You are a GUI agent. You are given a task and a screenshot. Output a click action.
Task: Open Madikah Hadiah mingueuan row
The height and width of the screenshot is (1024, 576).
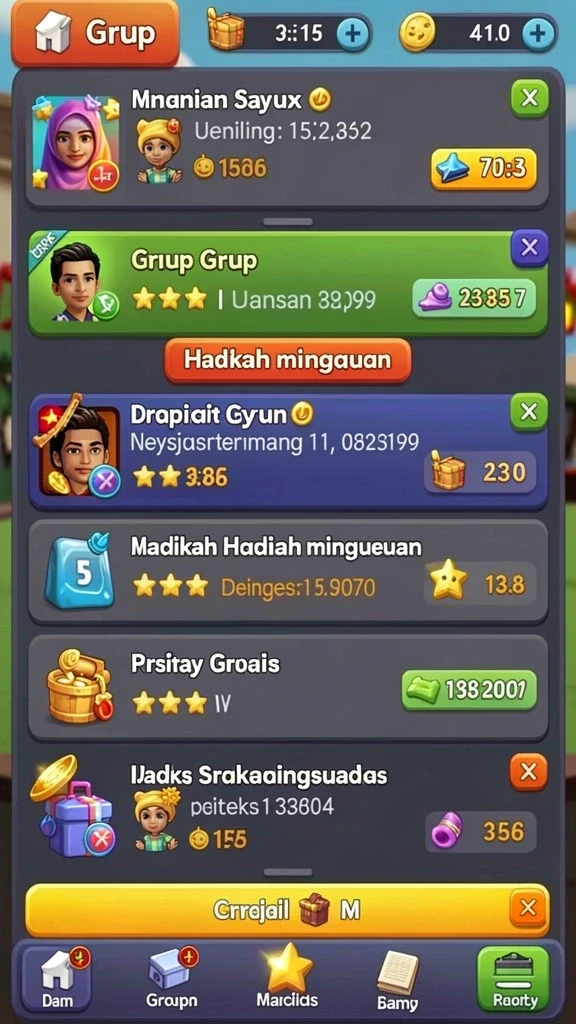click(x=288, y=572)
